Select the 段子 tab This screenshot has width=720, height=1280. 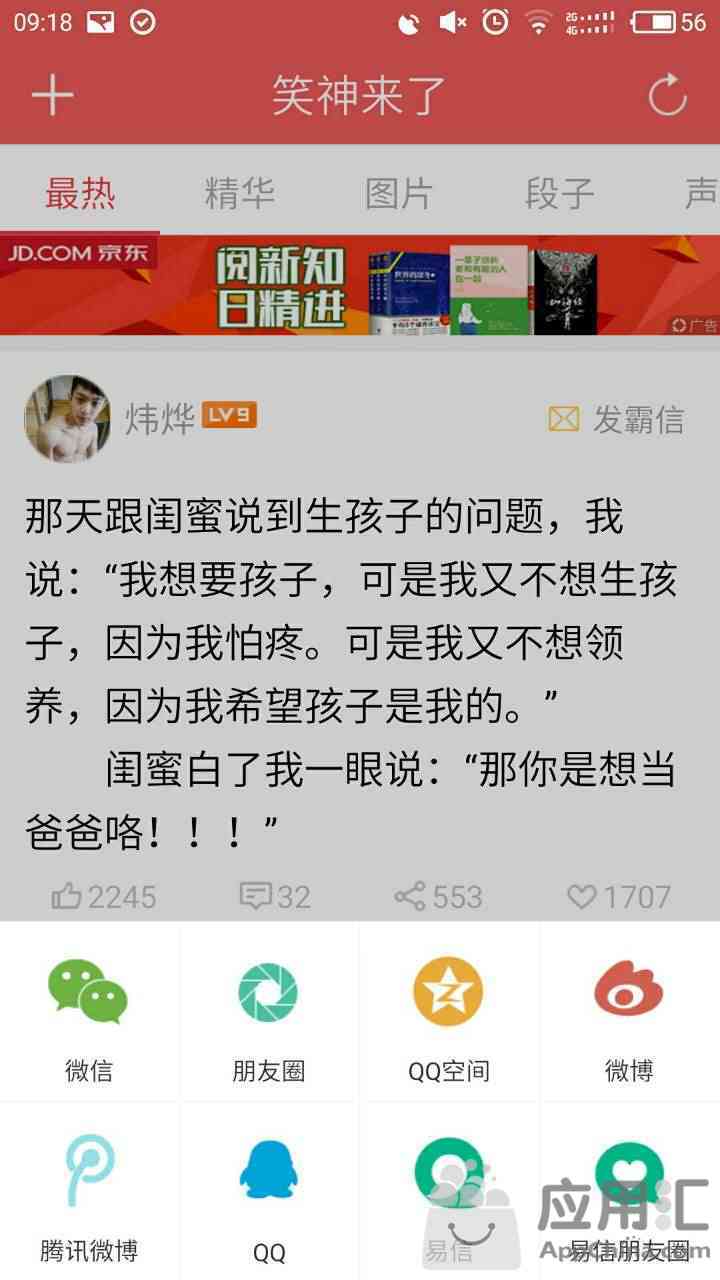pos(559,193)
